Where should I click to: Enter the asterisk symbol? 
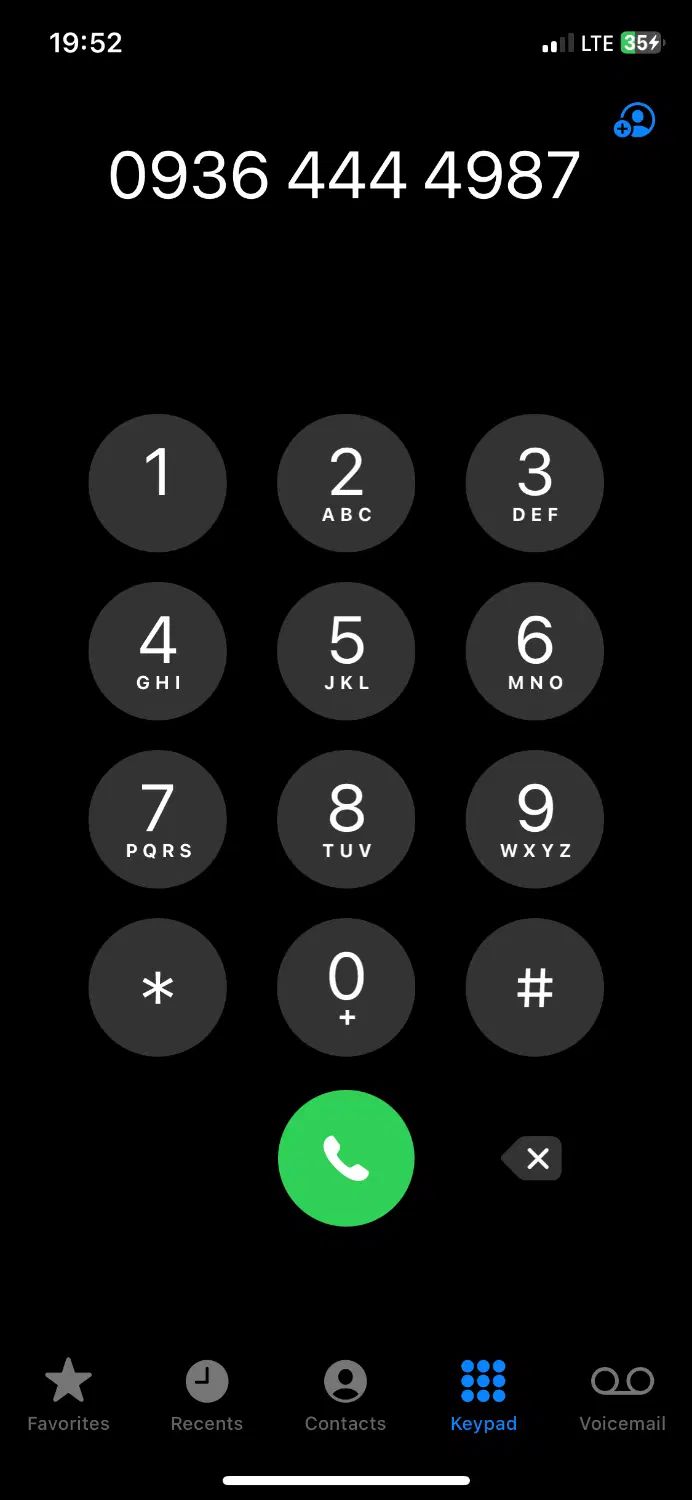pos(157,987)
